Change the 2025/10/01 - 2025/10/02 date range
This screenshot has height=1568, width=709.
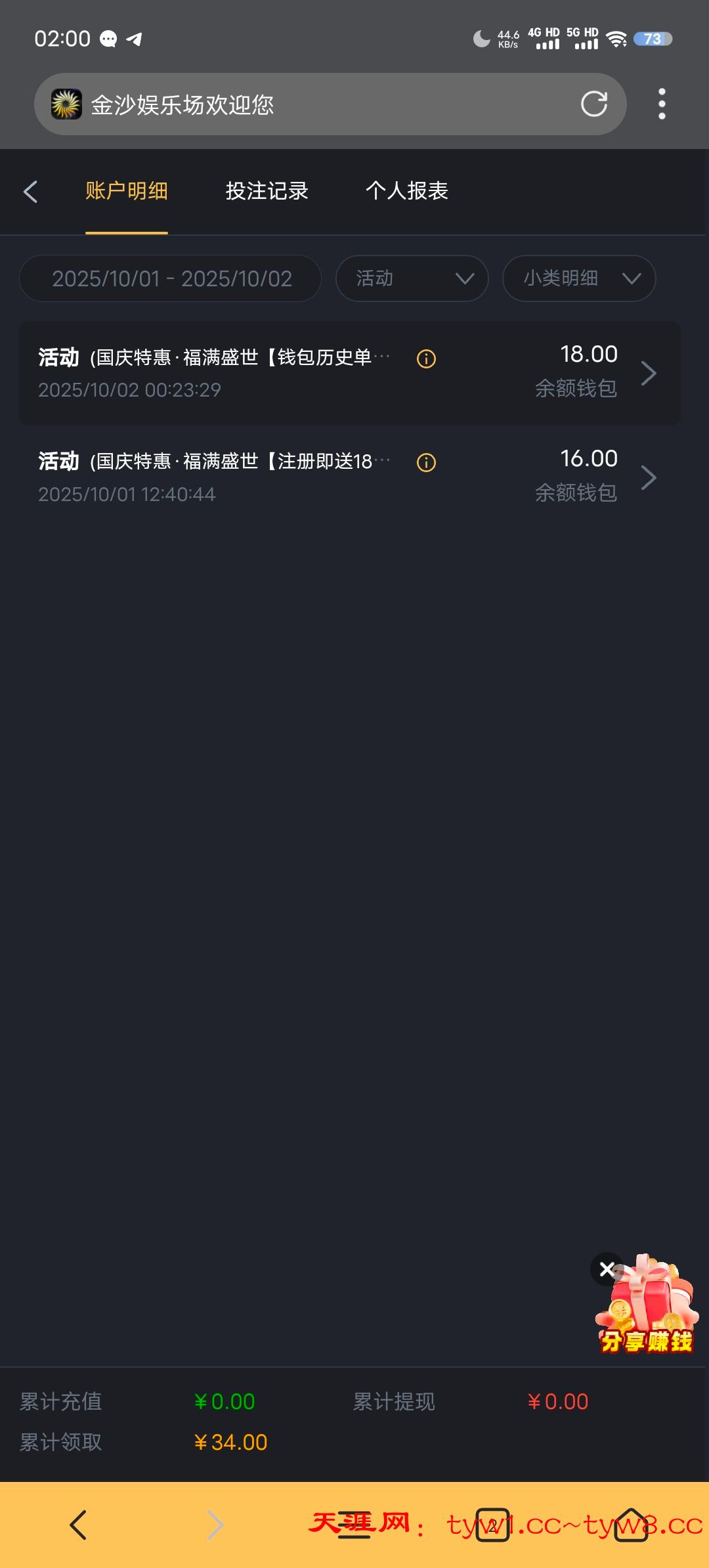click(171, 278)
